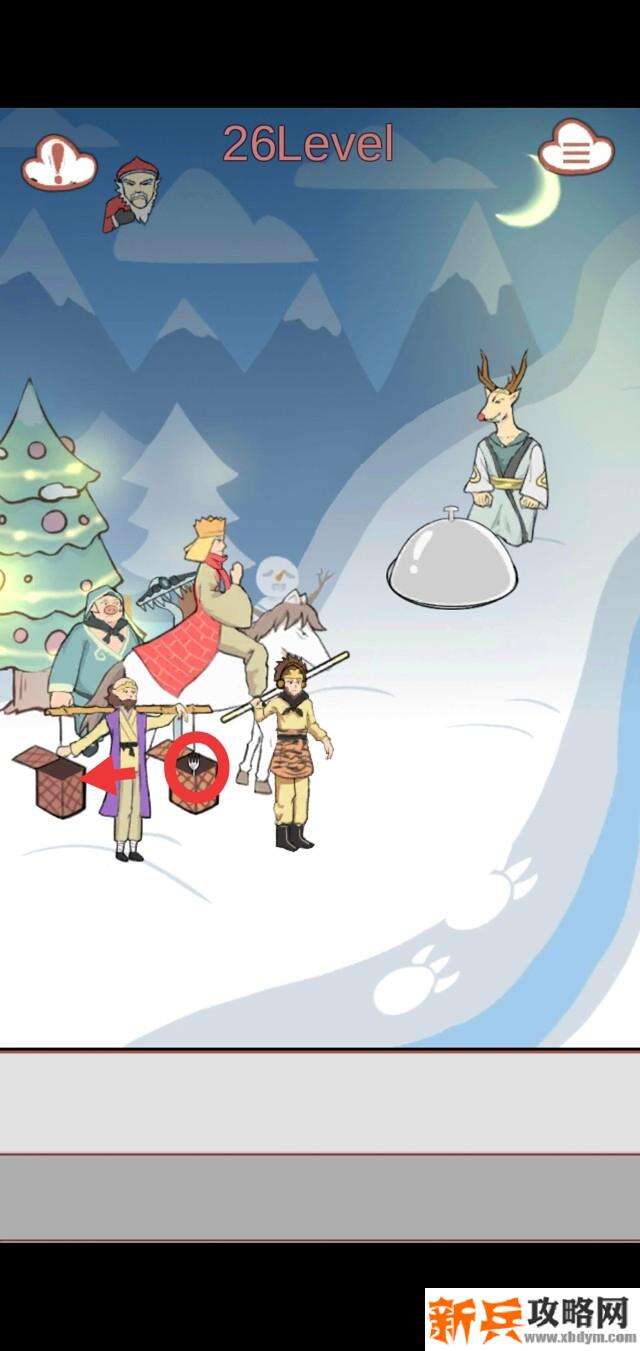
Task: Tap the silver dish cover
Action: point(452,562)
